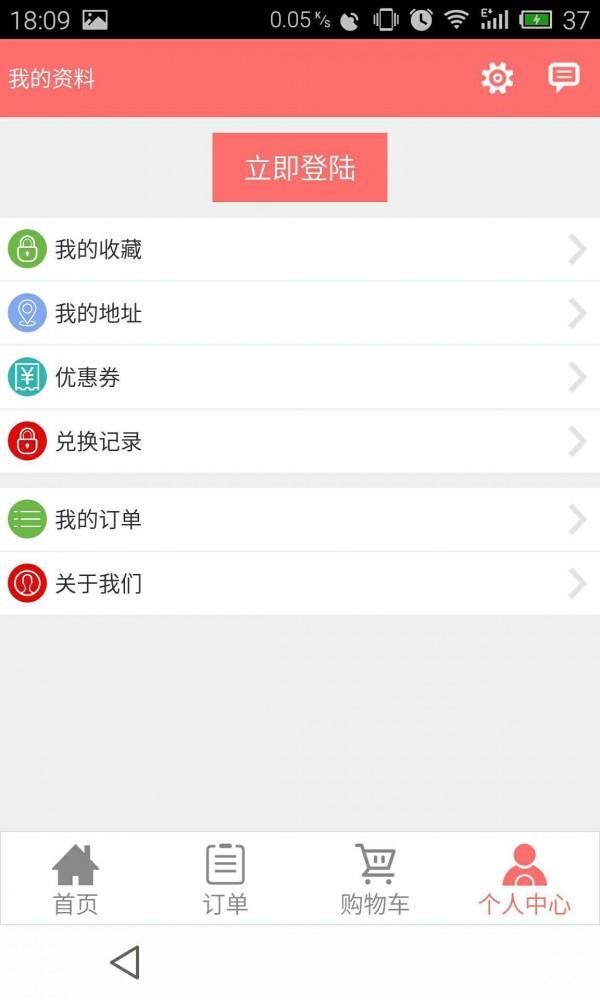
Task: Go to the 购物车 cart tab
Action: (375, 879)
